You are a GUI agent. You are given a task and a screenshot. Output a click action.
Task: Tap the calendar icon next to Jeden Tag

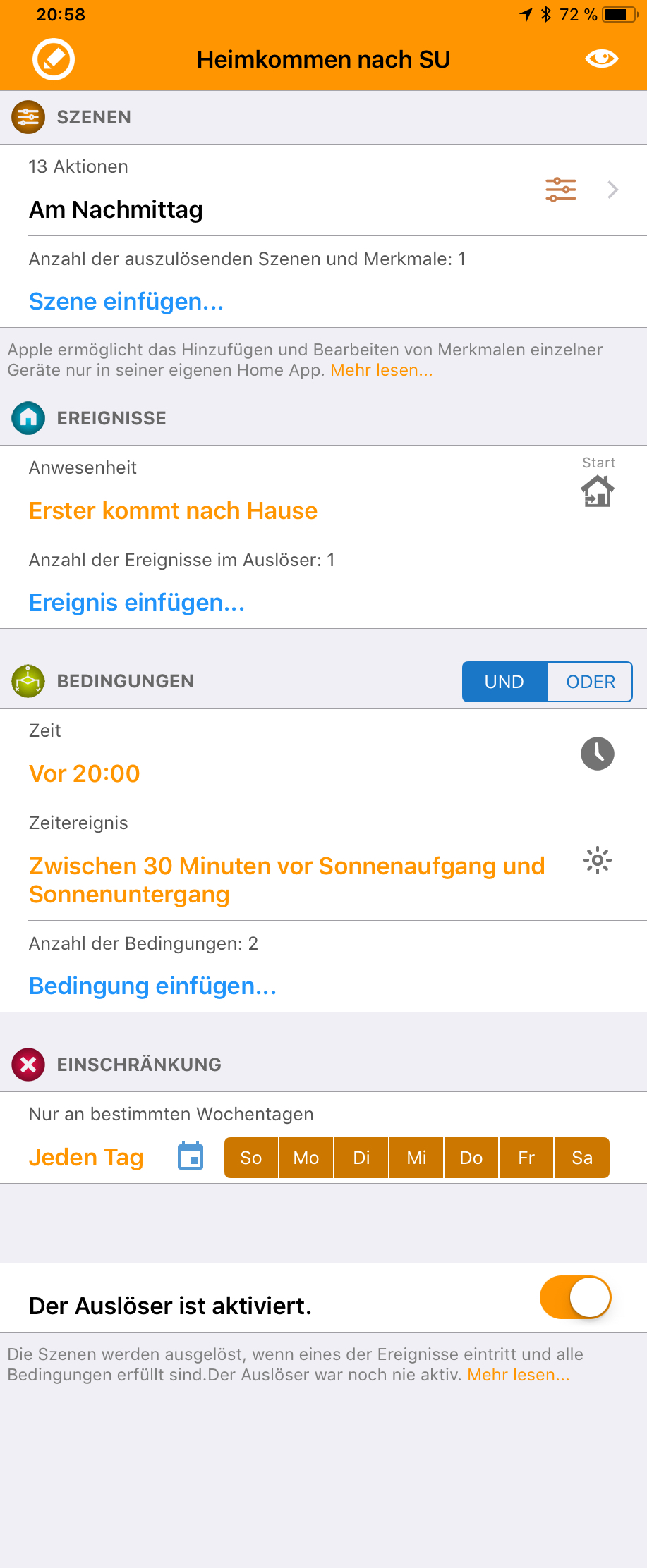[191, 1156]
